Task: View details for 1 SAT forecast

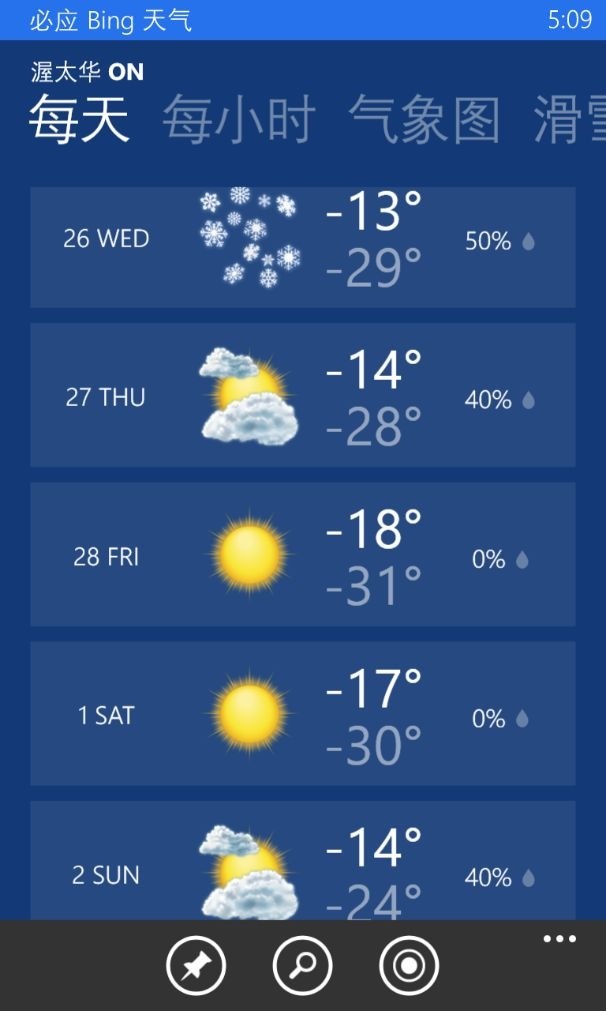Action: click(302, 713)
